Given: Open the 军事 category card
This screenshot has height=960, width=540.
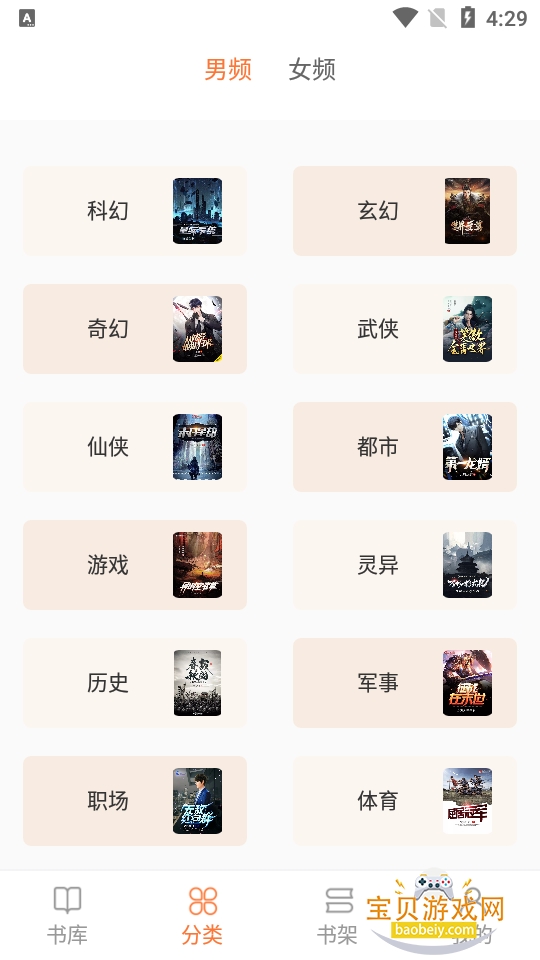Looking at the screenshot, I should (x=405, y=683).
